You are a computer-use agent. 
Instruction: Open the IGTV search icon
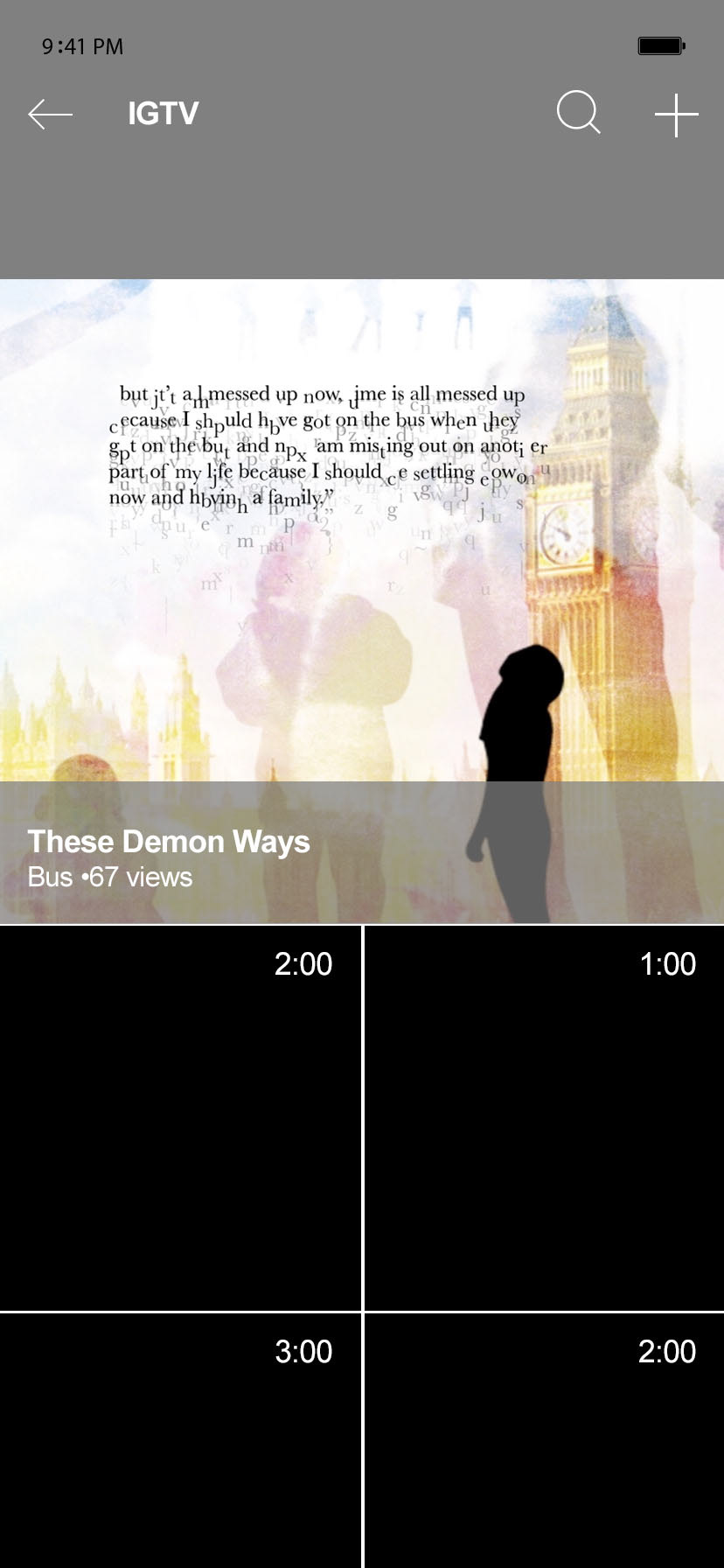[579, 114]
